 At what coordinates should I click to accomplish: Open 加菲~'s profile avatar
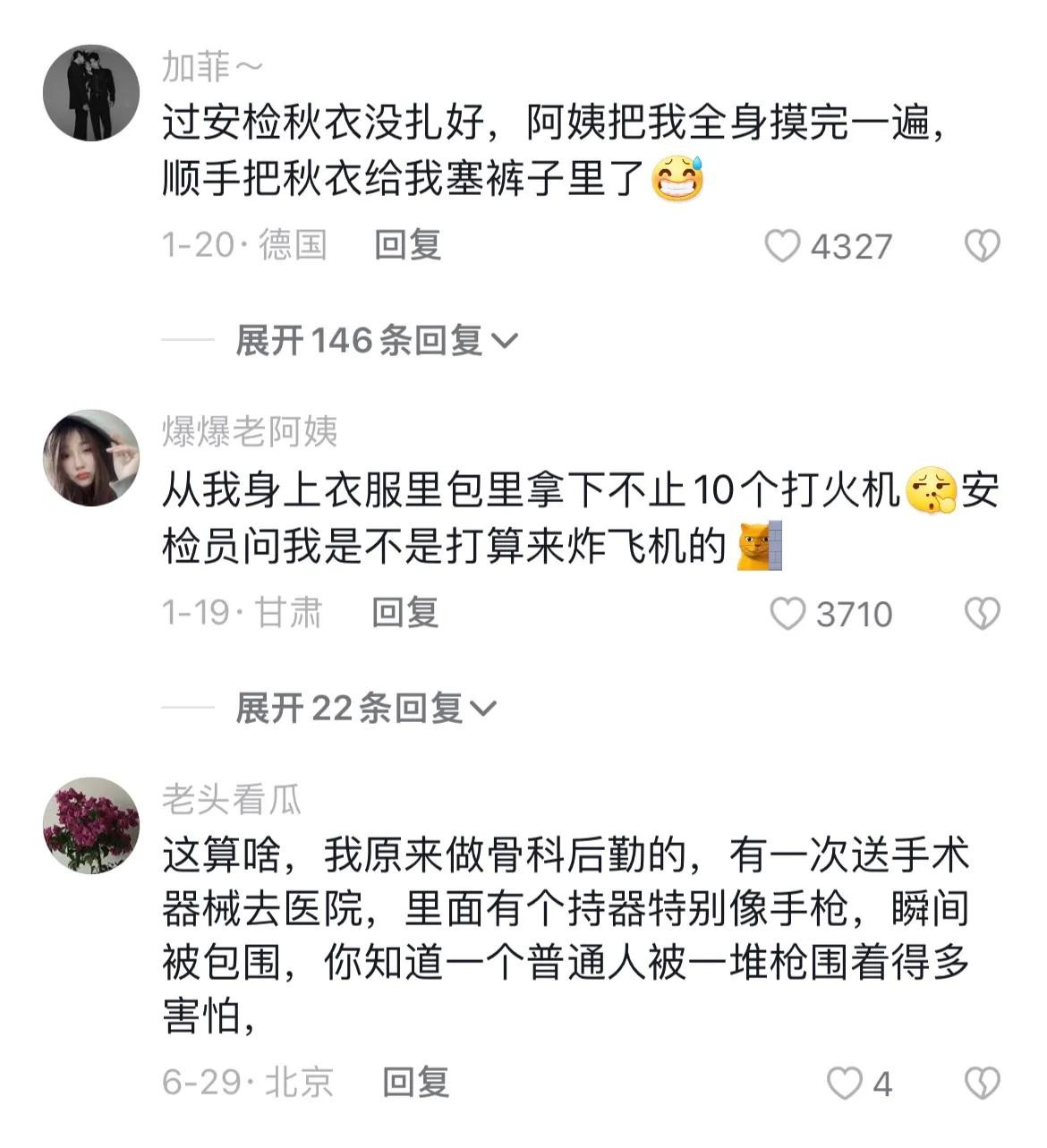pyautogui.click(x=91, y=93)
